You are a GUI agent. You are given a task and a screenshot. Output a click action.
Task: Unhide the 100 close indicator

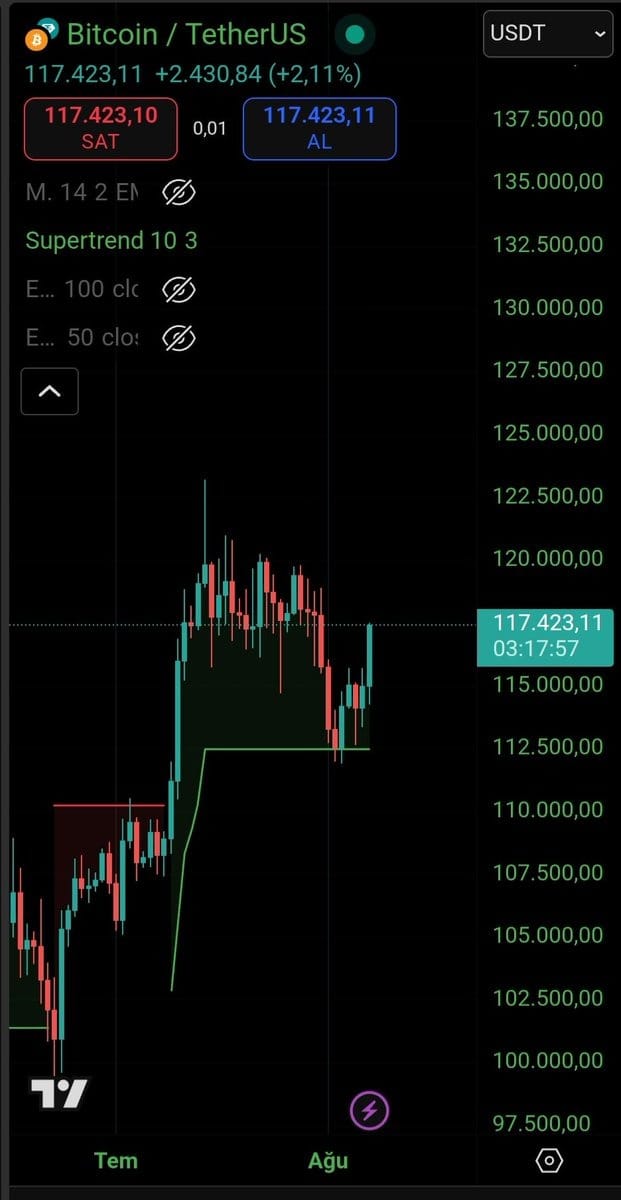(x=178, y=290)
